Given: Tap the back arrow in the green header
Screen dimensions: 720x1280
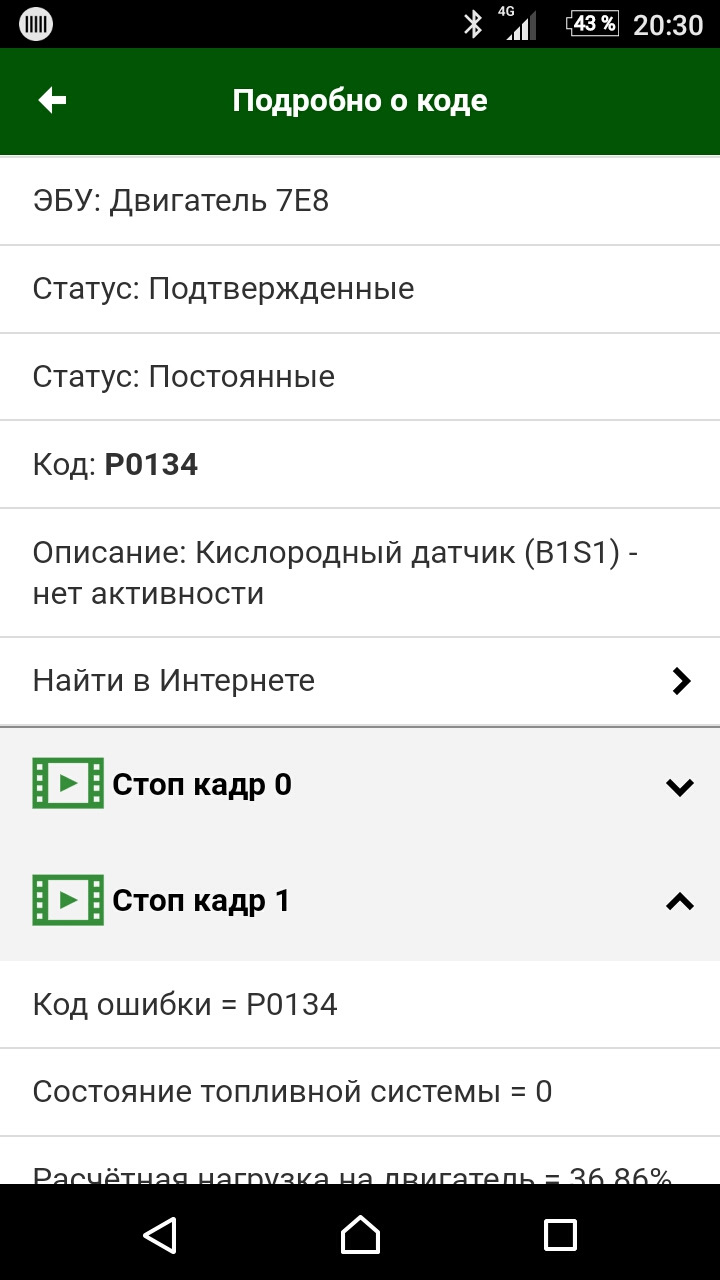Looking at the screenshot, I should click(x=51, y=100).
